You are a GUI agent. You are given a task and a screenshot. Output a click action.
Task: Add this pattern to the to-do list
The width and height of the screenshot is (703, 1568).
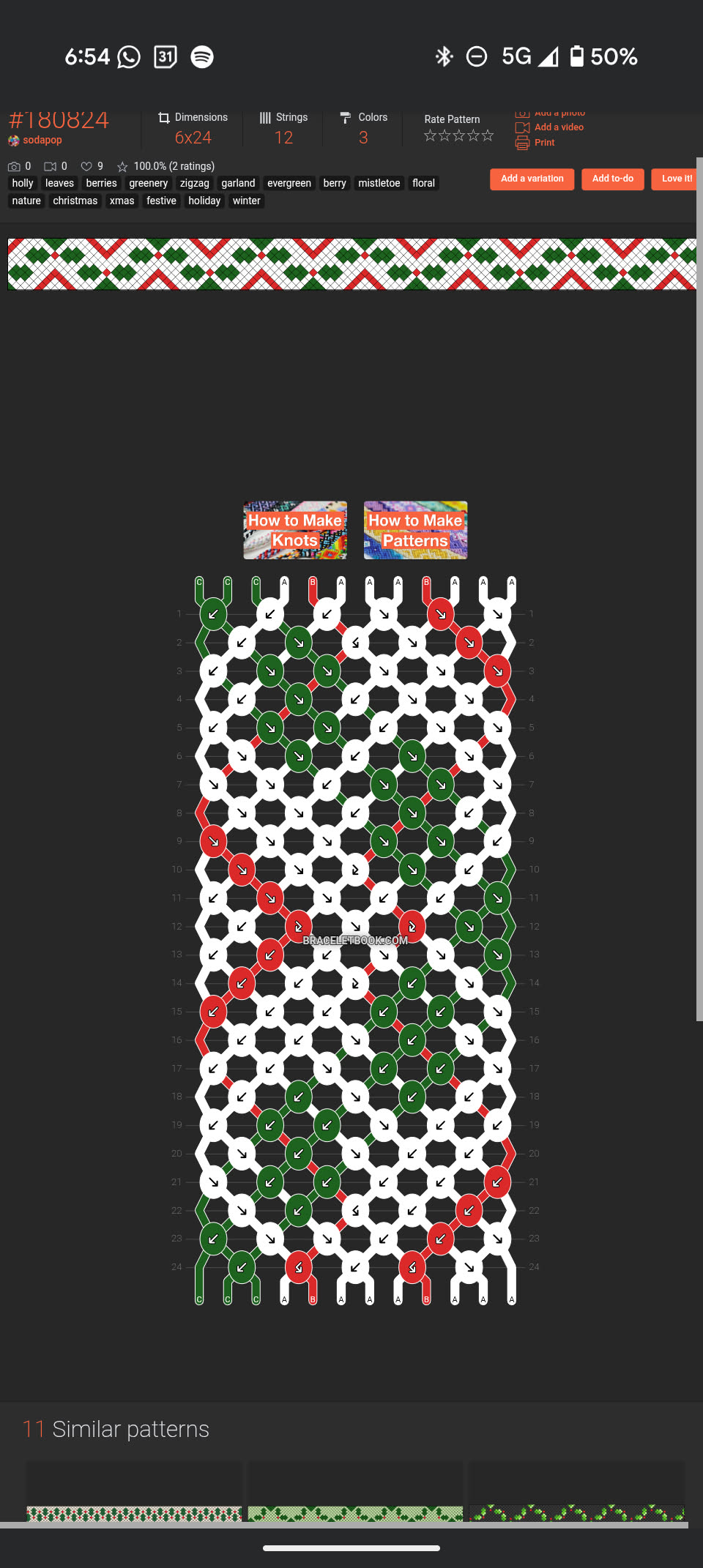pyautogui.click(x=612, y=179)
